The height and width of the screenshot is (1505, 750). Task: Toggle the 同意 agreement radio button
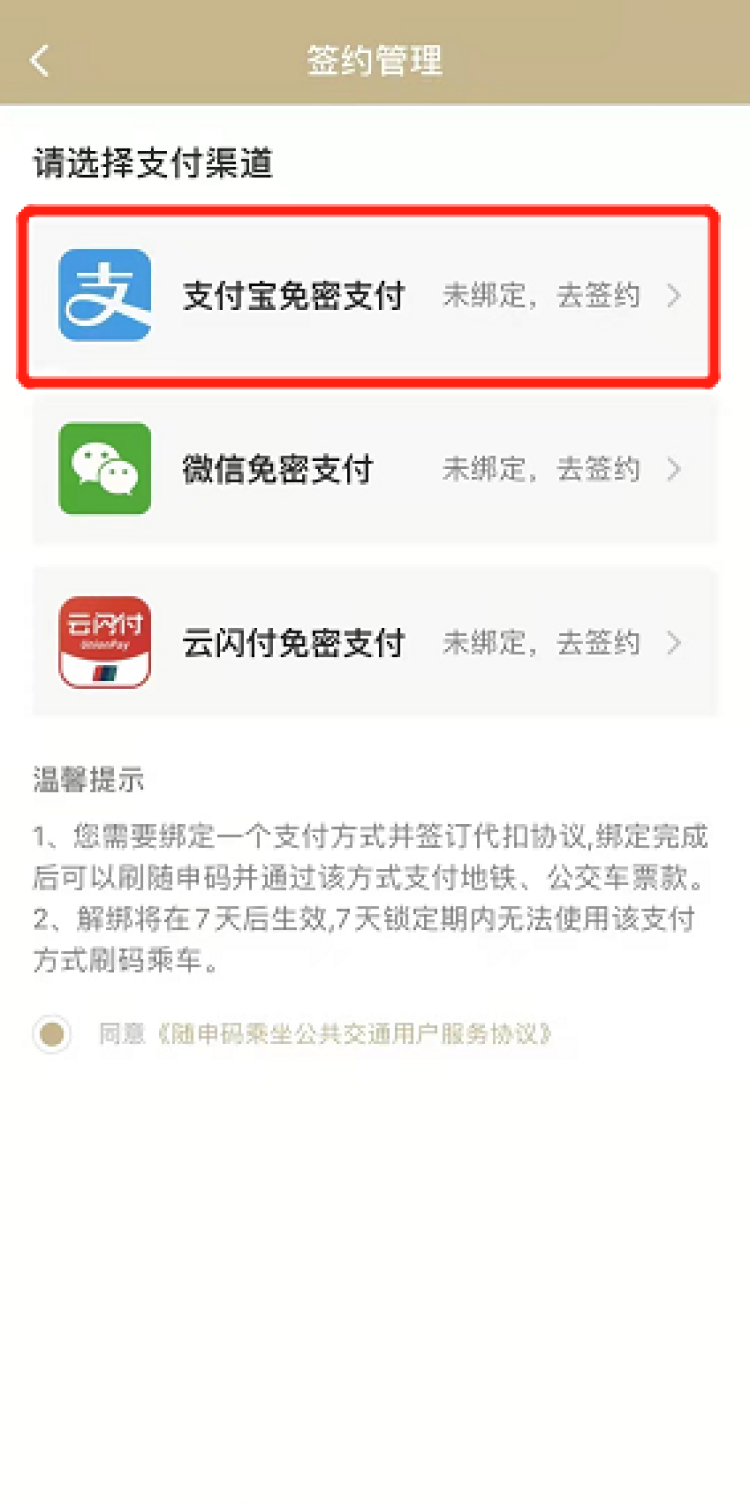coord(52,1034)
